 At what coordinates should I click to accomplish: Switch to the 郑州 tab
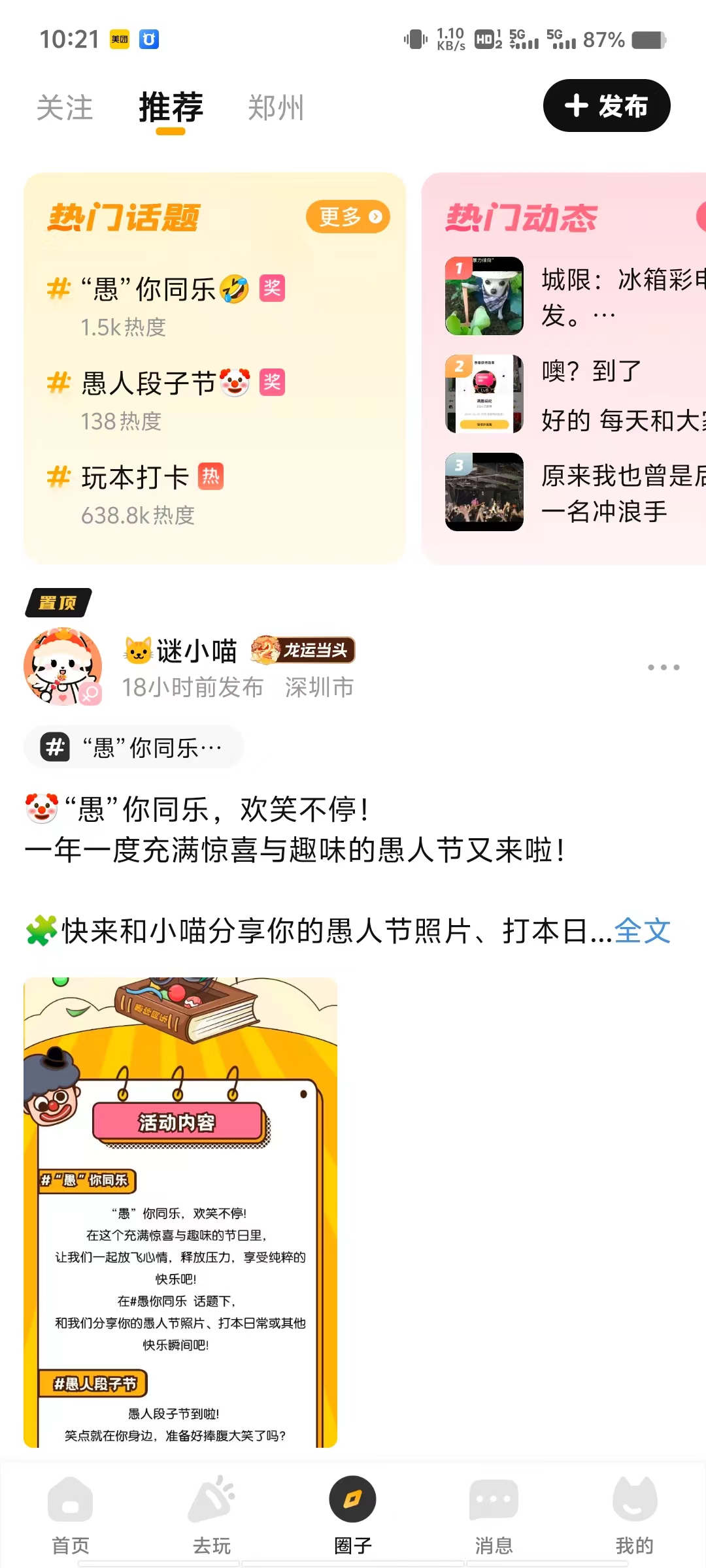(x=275, y=108)
